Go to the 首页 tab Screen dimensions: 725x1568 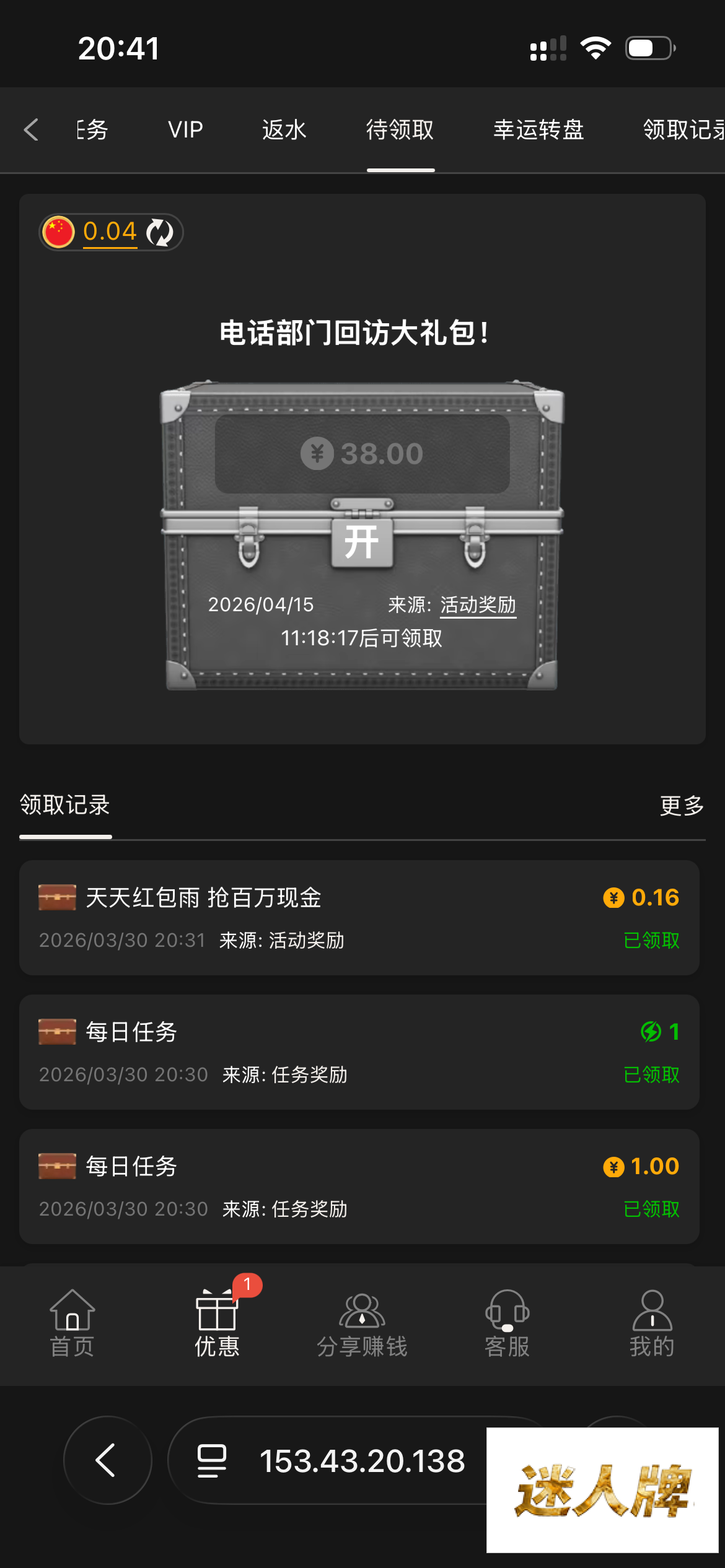coord(72,1323)
